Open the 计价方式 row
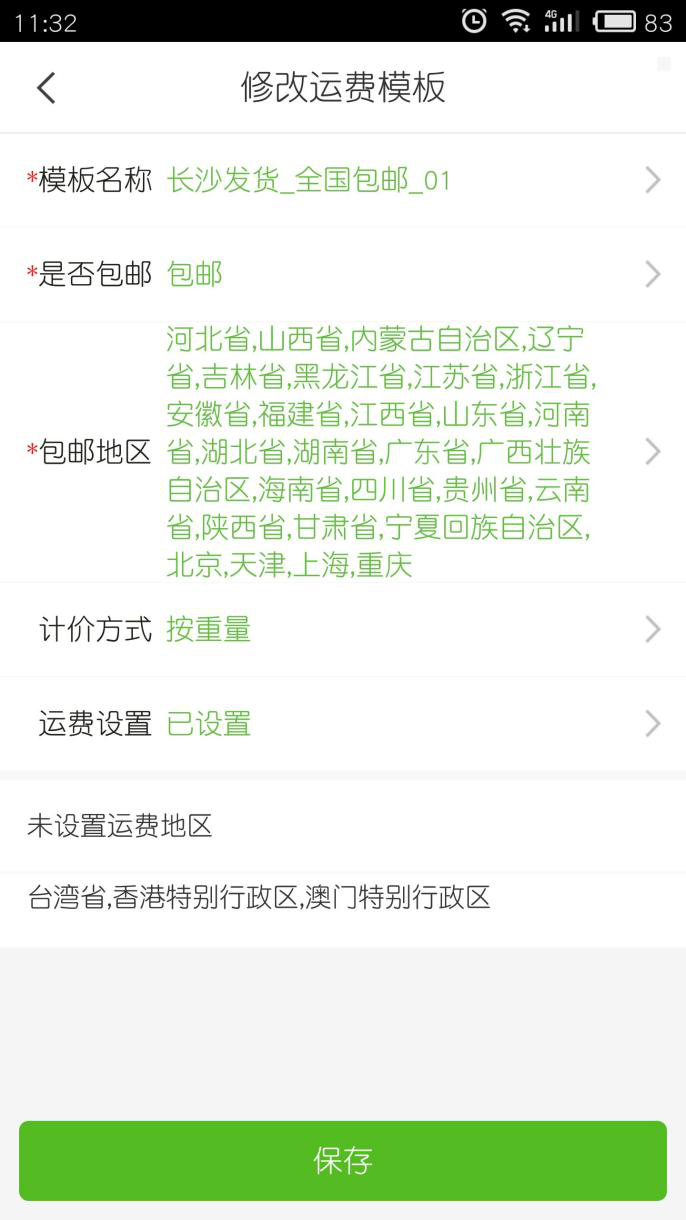Image resolution: width=686 pixels, height=1220 pixels. click(343, 629)
